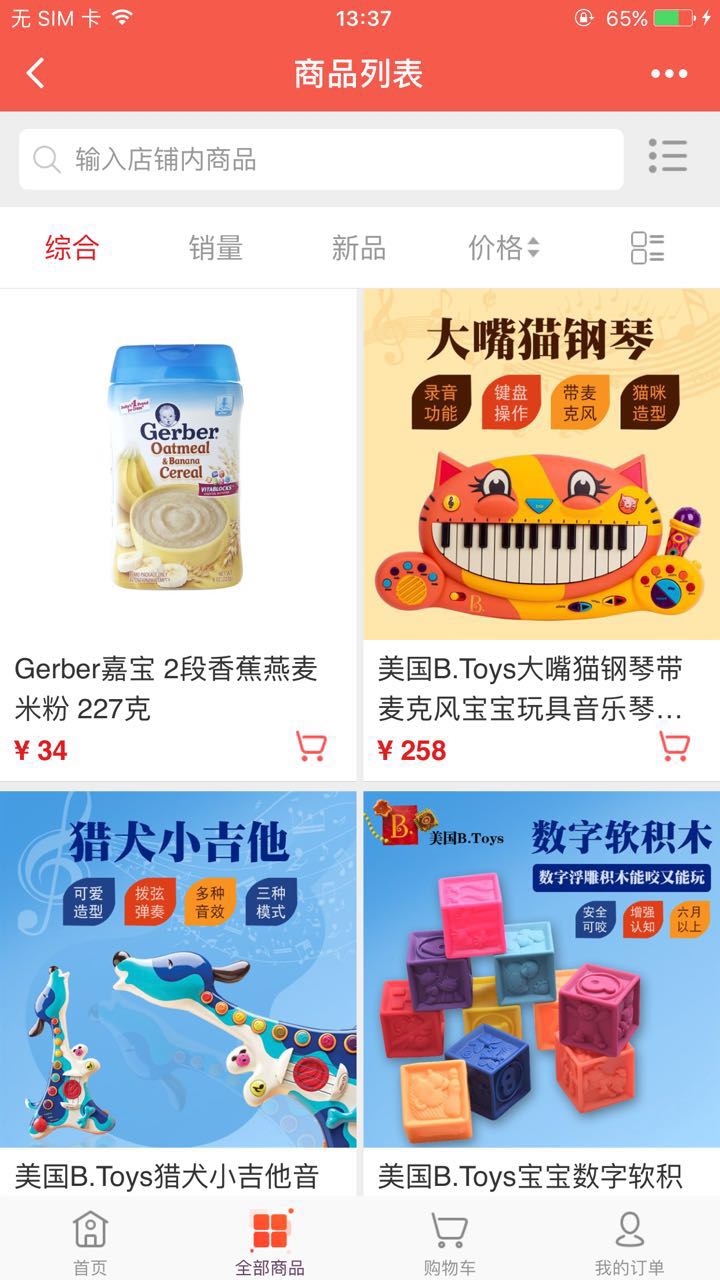The image size is (720, 1280).
Task: Add Gerber嘉宝 米粉 to cart
Action: [312, 747]
